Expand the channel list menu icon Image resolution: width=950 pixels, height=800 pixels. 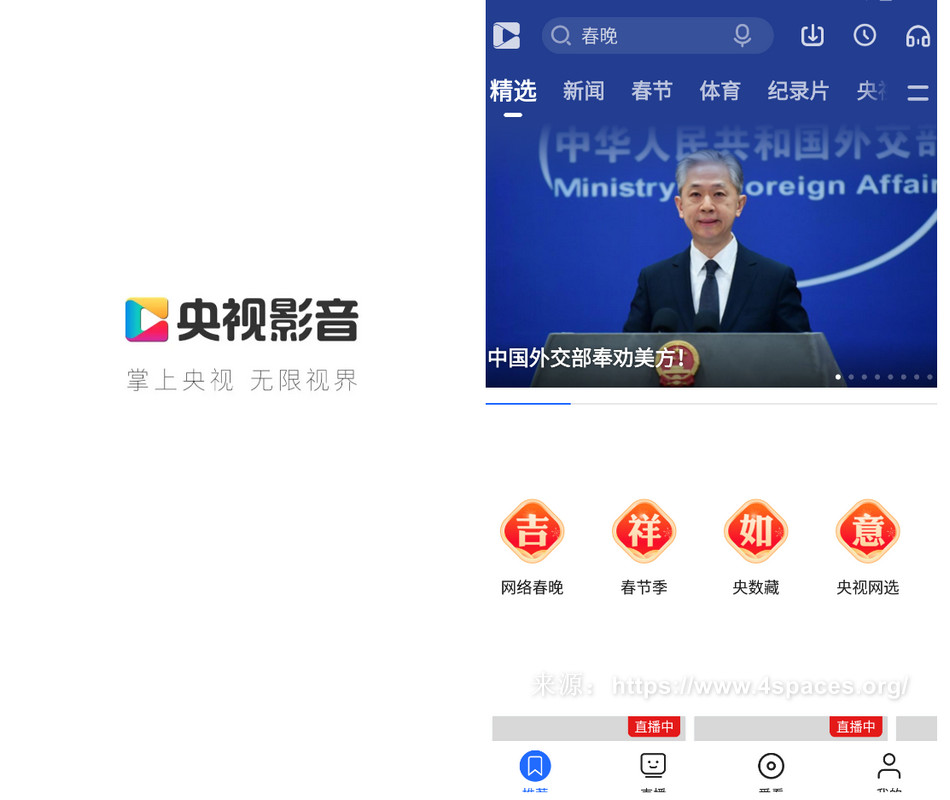pos(917,93)
